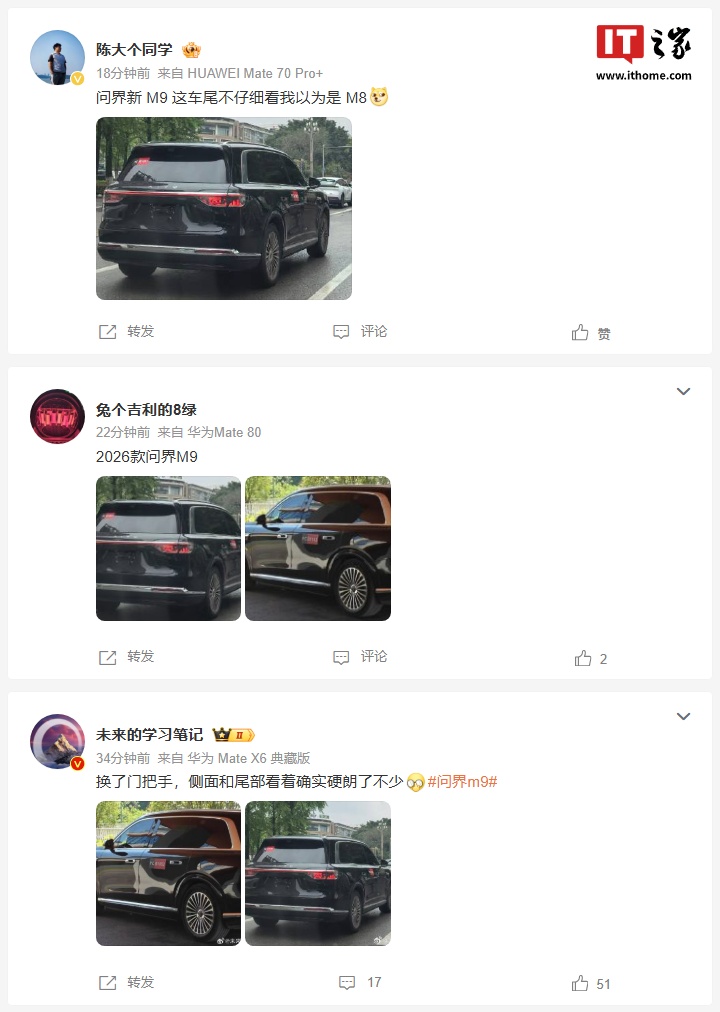720x1012 pixels.
Task: Comment on 陈大个同学's post
Action: click(360, 332)
